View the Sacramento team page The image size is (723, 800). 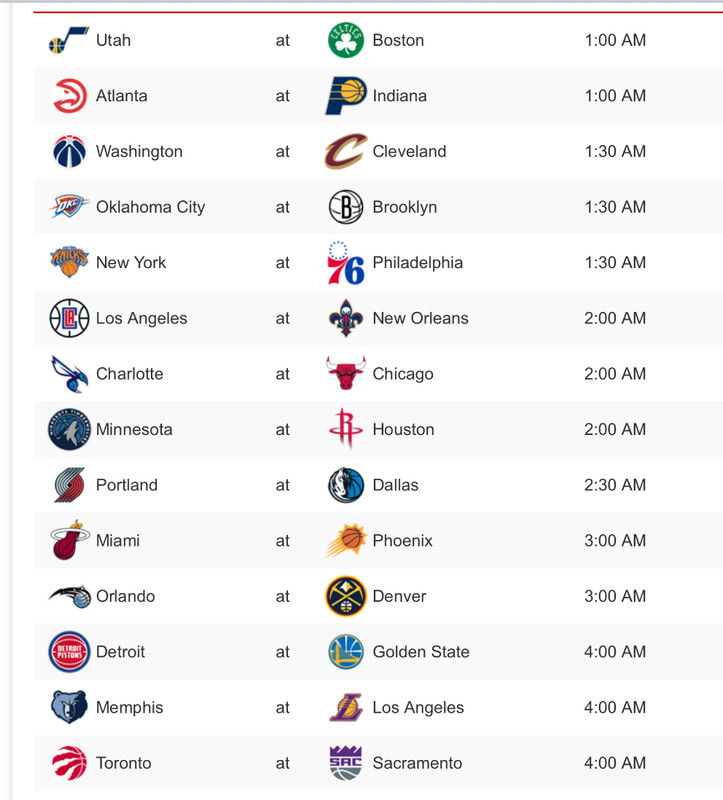417,763
